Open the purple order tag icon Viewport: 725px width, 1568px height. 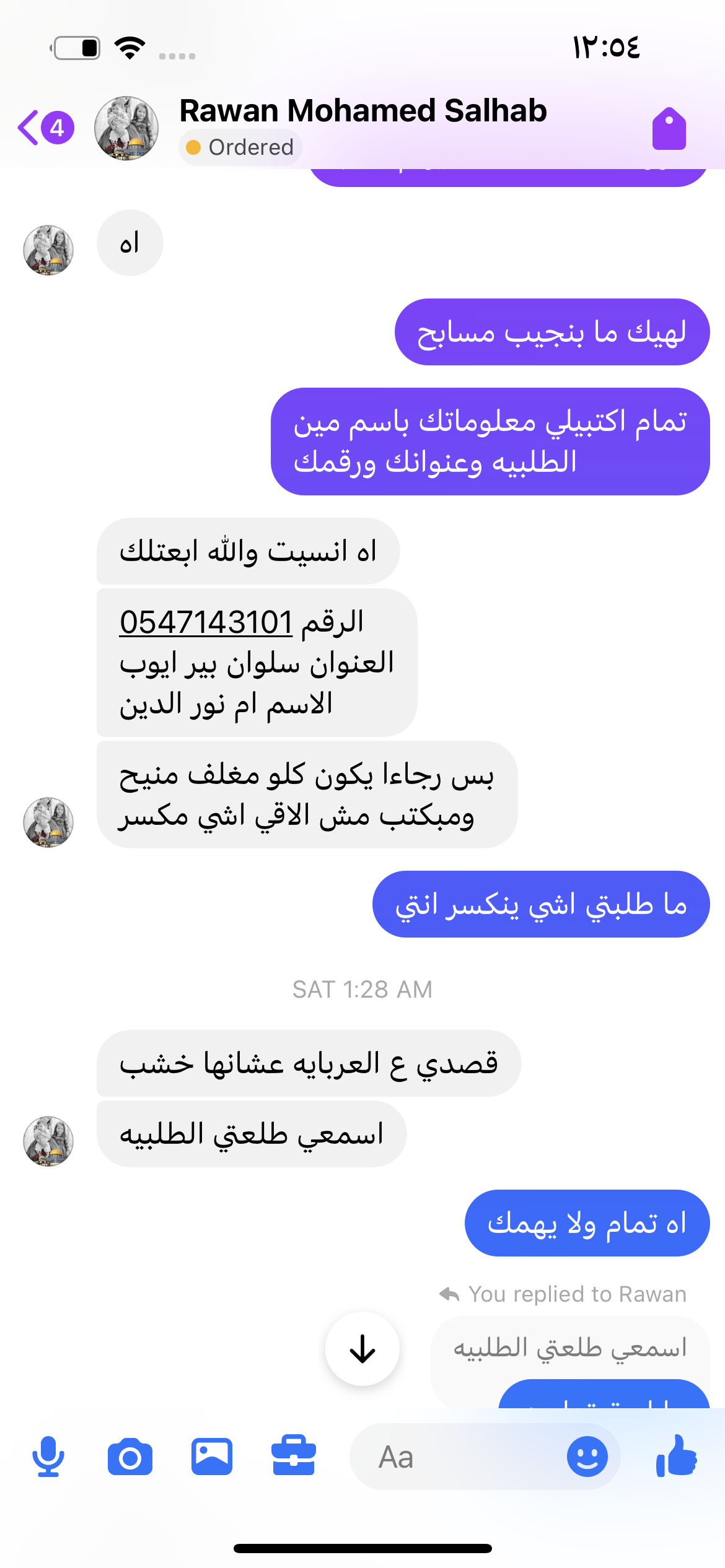click(x=669, y=129)
